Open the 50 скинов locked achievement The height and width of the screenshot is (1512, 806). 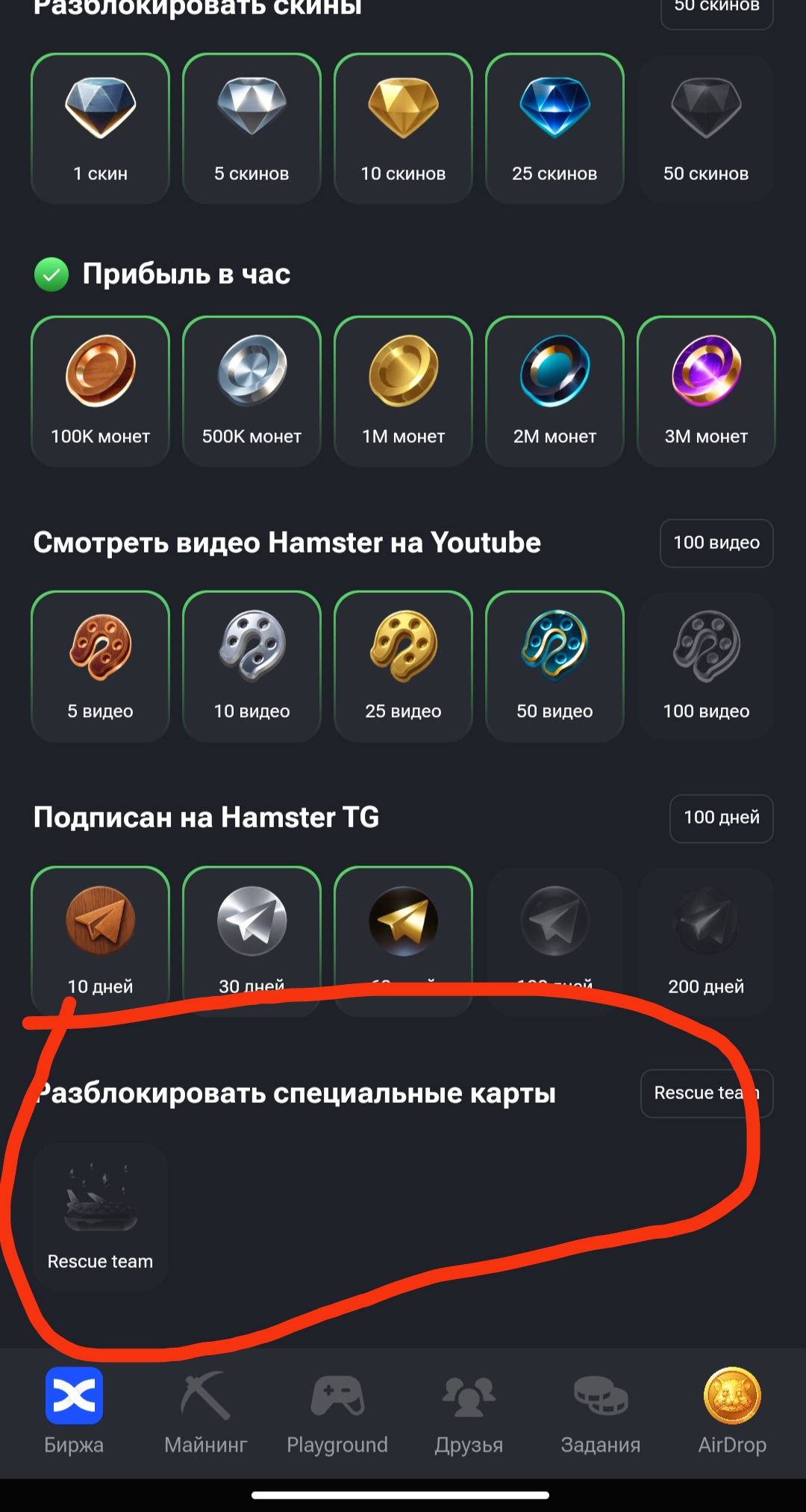pyautogui.click(x=706, y=128)
